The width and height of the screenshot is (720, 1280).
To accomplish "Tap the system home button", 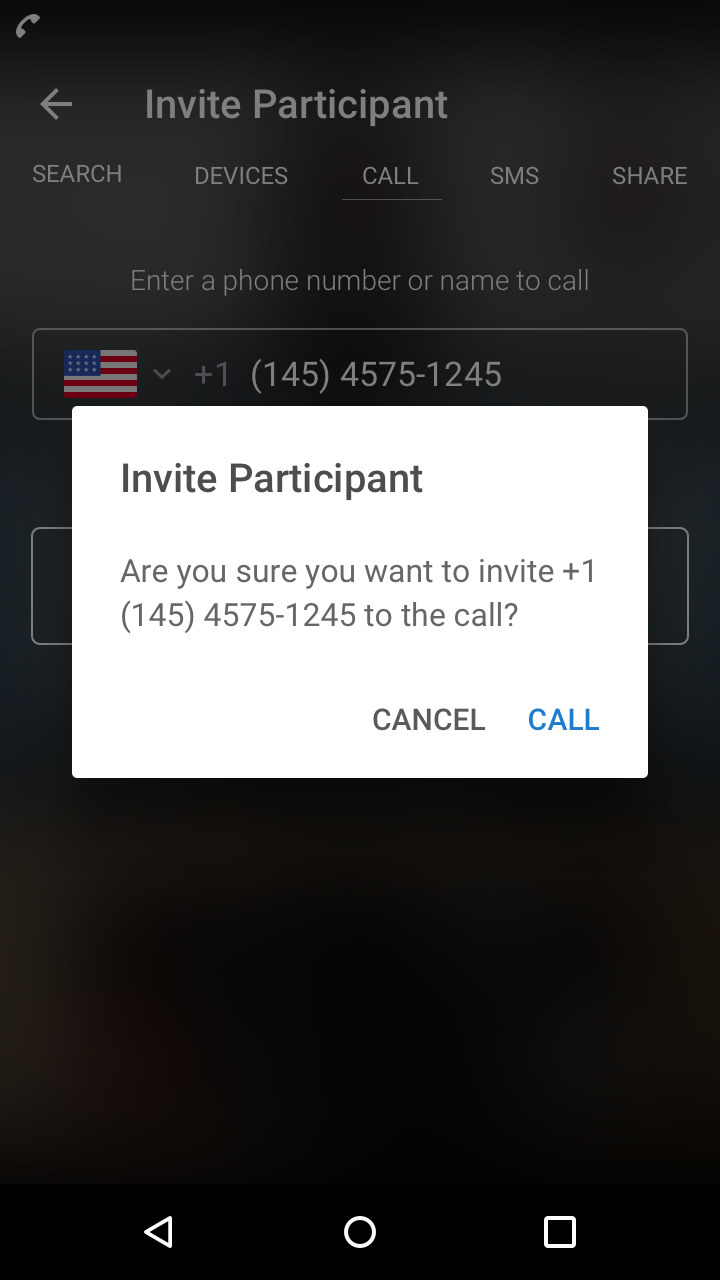I will 360,1232.
